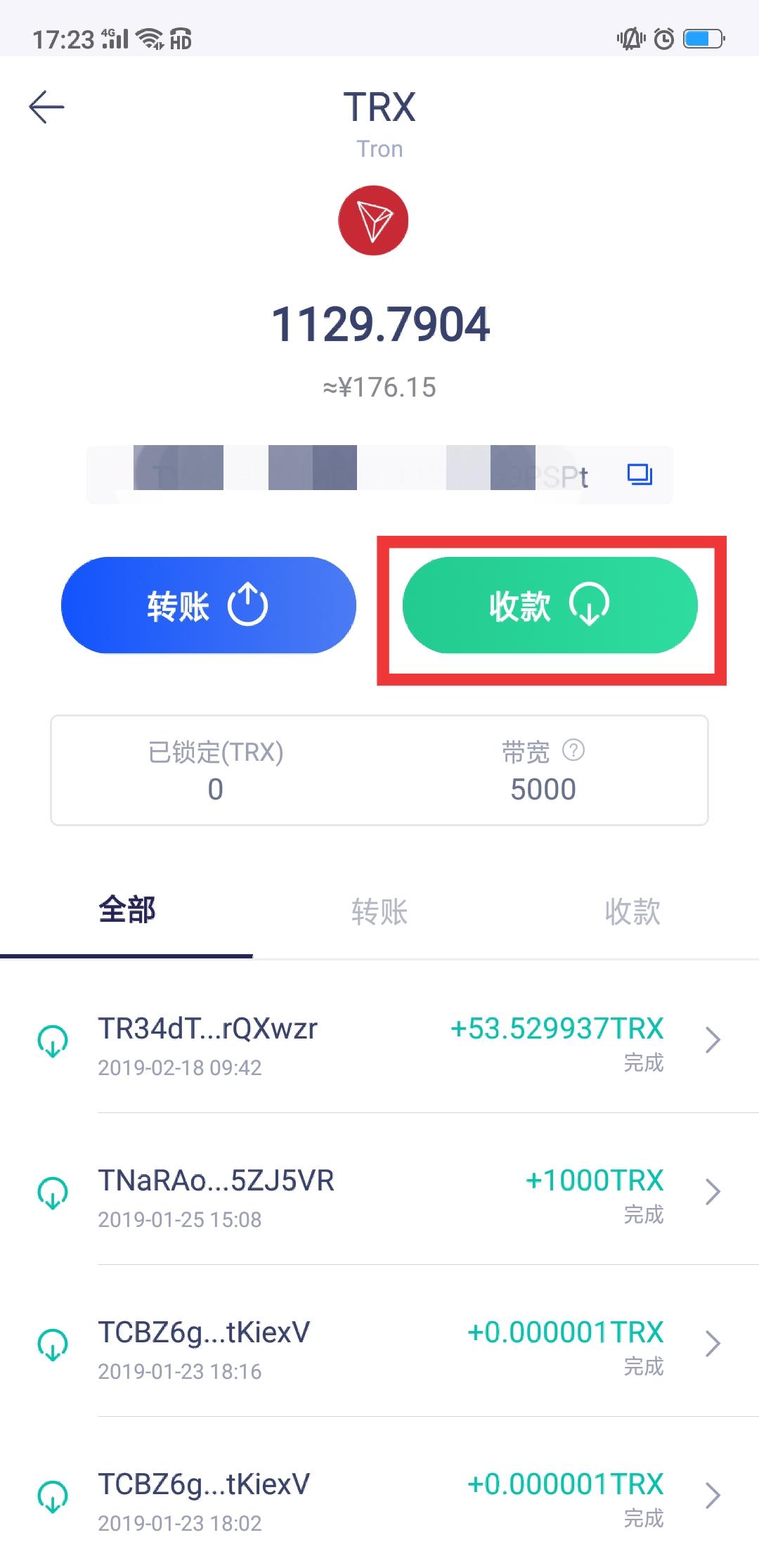The height and width of the screenshot is (1568, 759).
Task: Go back using the top-left arrow
Action: [x=46, y=107]
